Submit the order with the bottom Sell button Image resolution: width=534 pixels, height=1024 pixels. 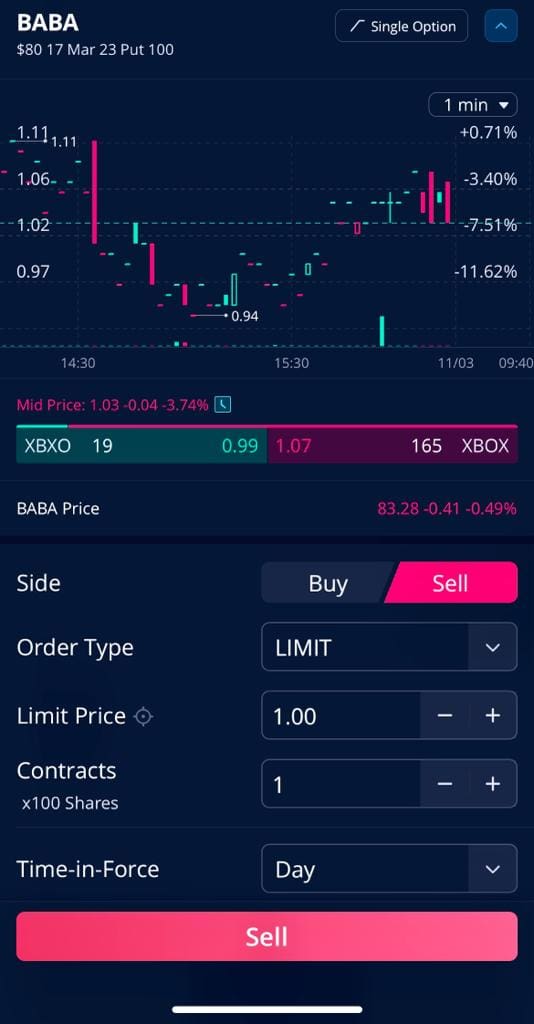click(267, 936)
